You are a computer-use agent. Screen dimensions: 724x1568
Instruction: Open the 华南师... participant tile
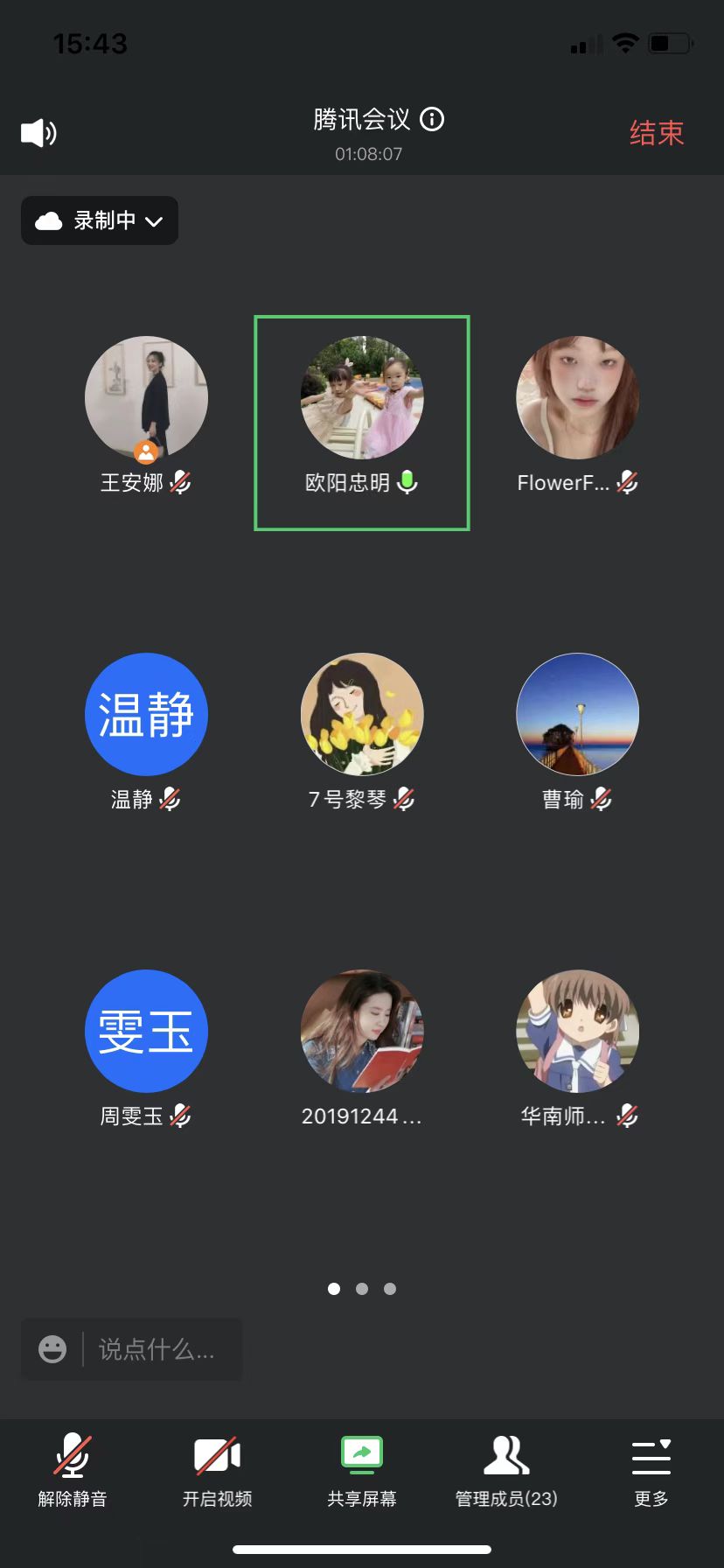click(x=577, y=1031)
